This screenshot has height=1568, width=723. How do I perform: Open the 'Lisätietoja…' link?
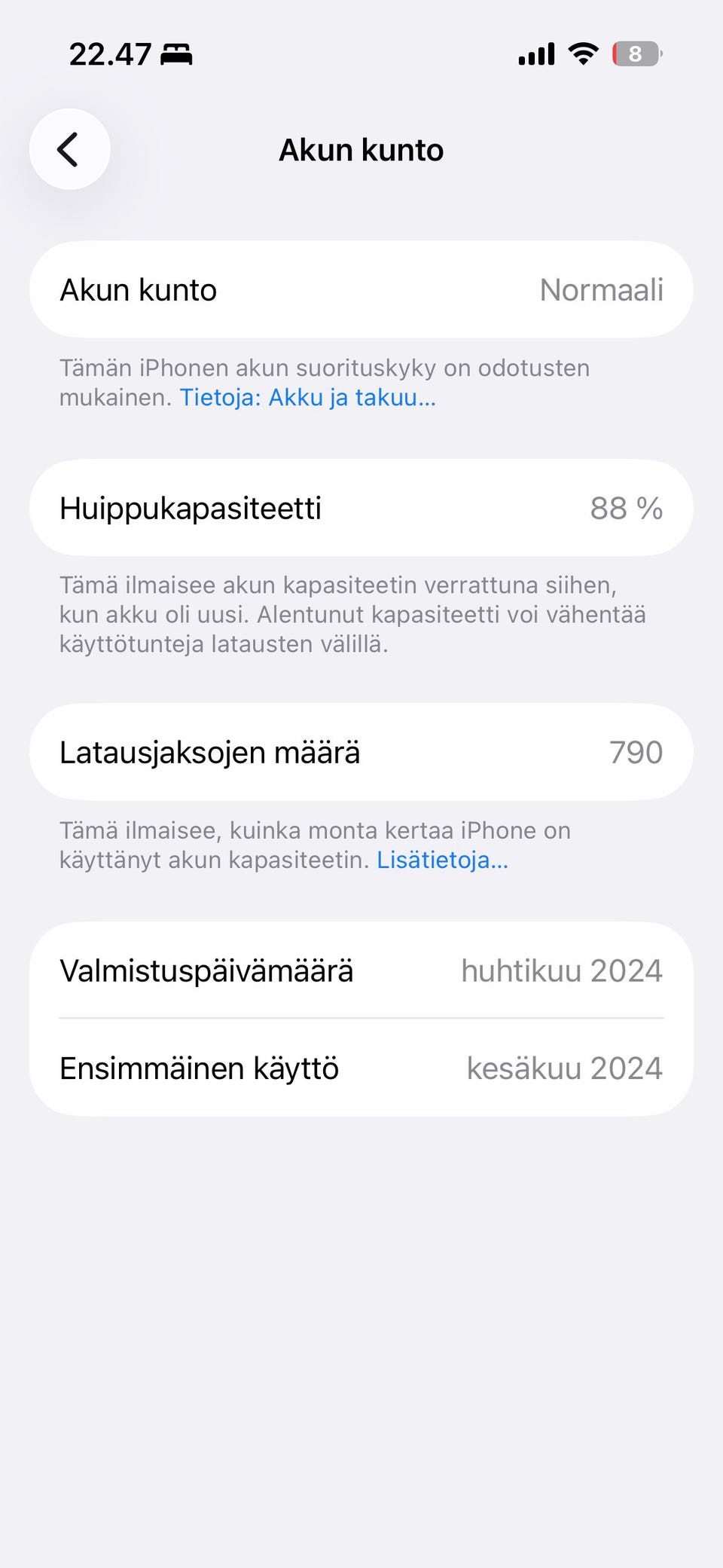442,859
